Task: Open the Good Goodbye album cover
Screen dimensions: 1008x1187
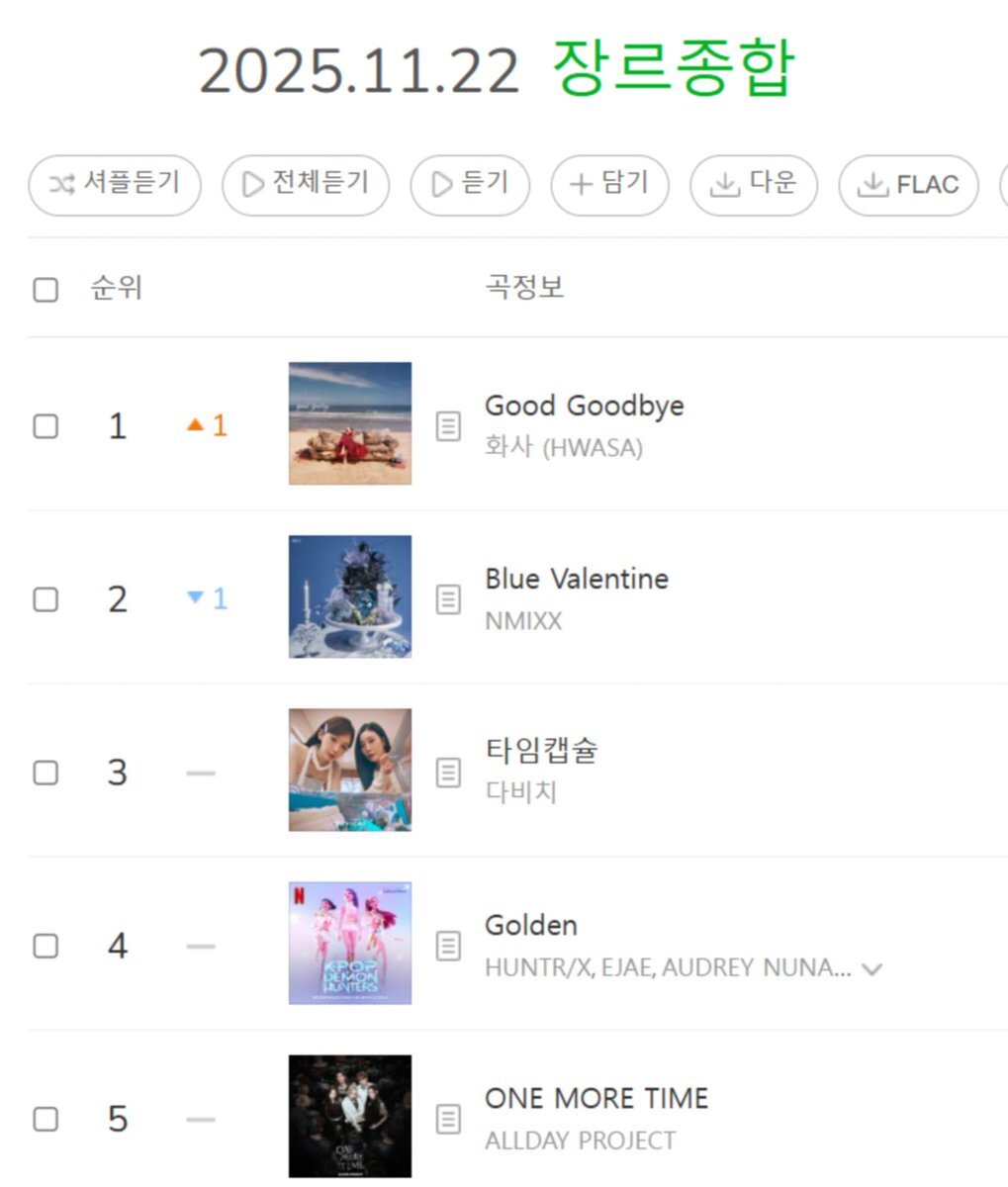Action: click(350, 423)
